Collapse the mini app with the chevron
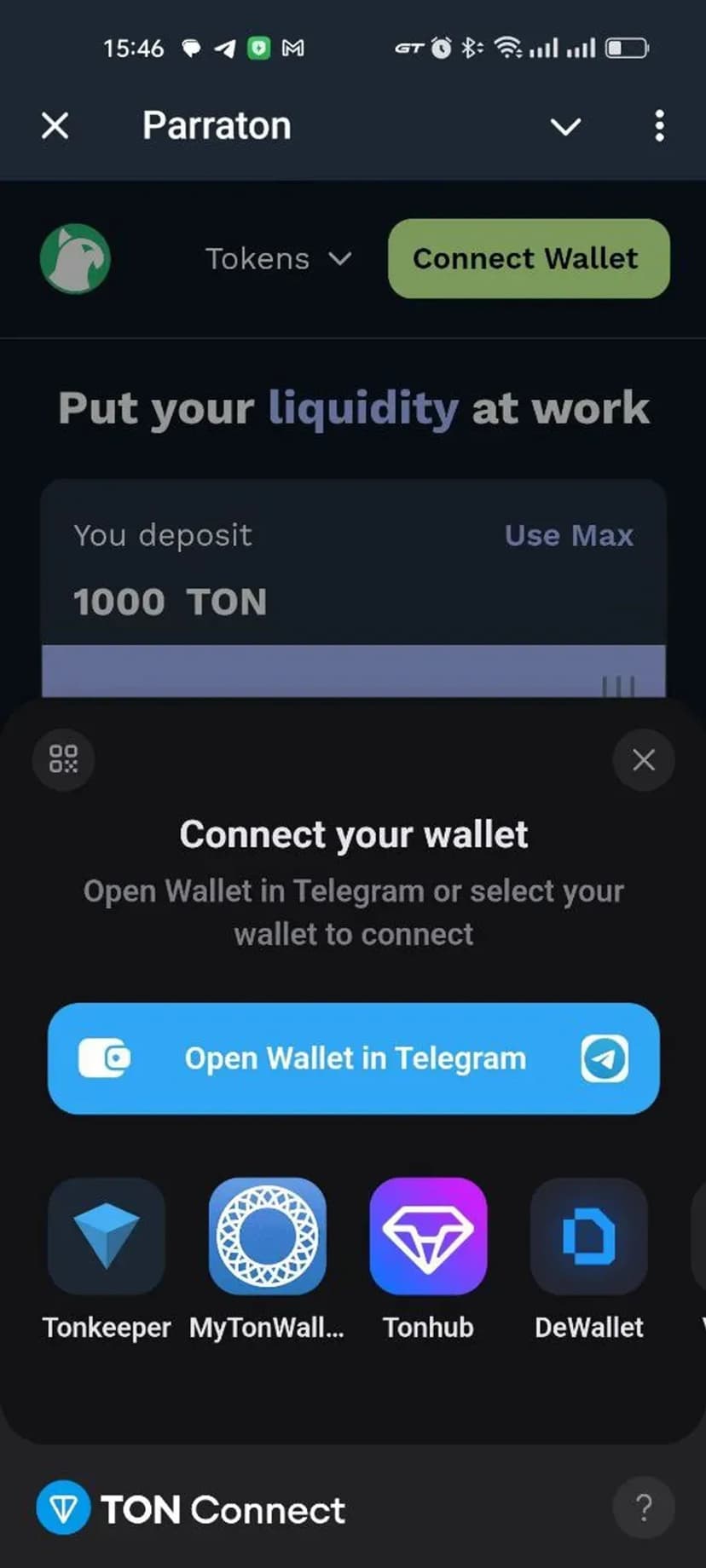706x1568 pixels. point(565,127)
